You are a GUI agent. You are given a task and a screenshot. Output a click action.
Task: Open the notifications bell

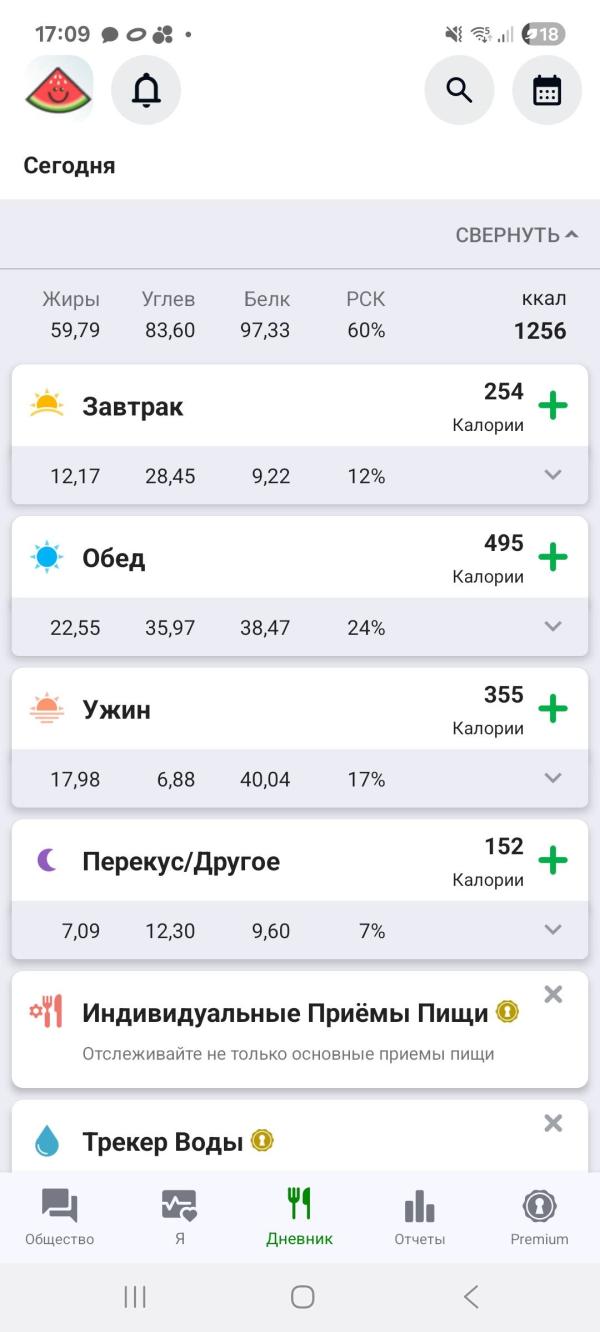(146, 90)
